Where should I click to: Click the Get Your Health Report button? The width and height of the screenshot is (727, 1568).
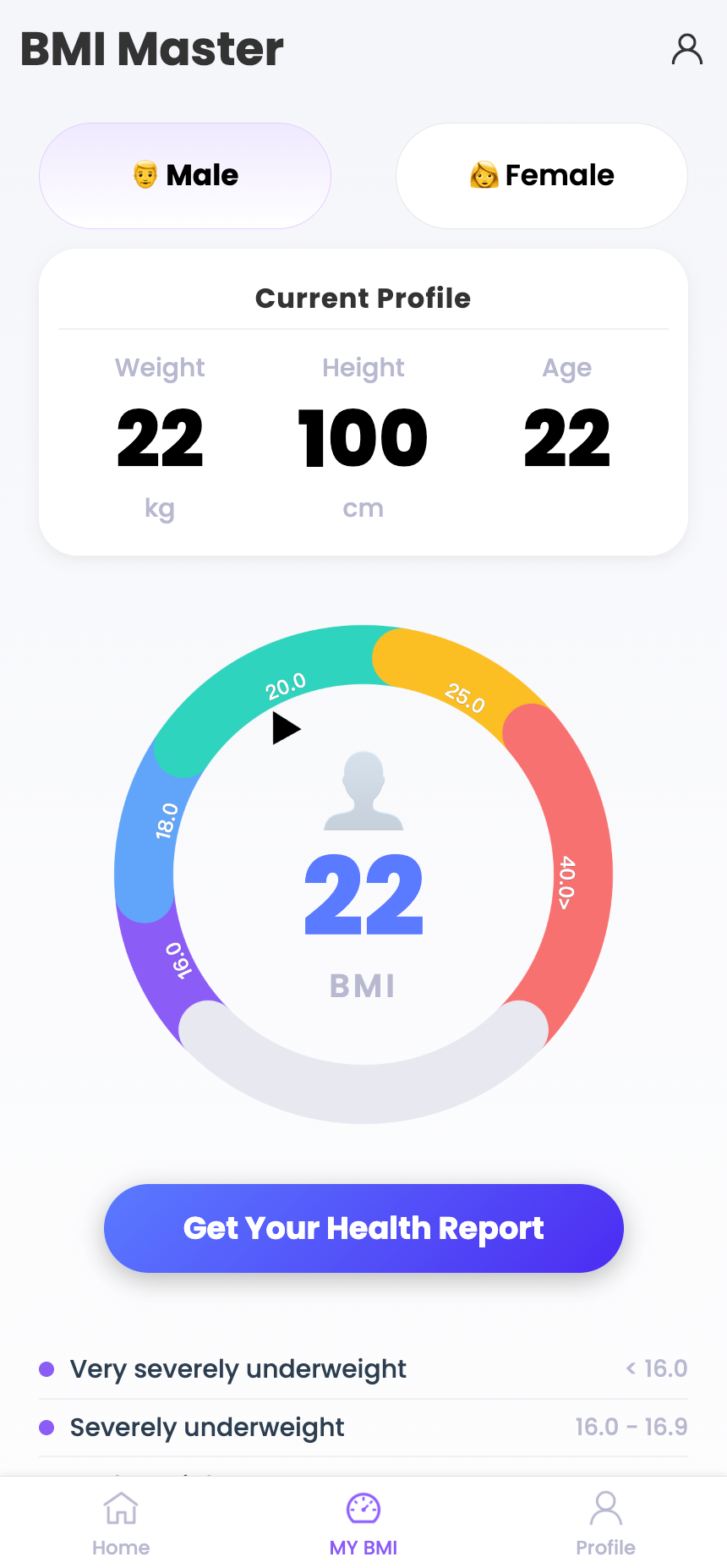[x=363, y=1228]
